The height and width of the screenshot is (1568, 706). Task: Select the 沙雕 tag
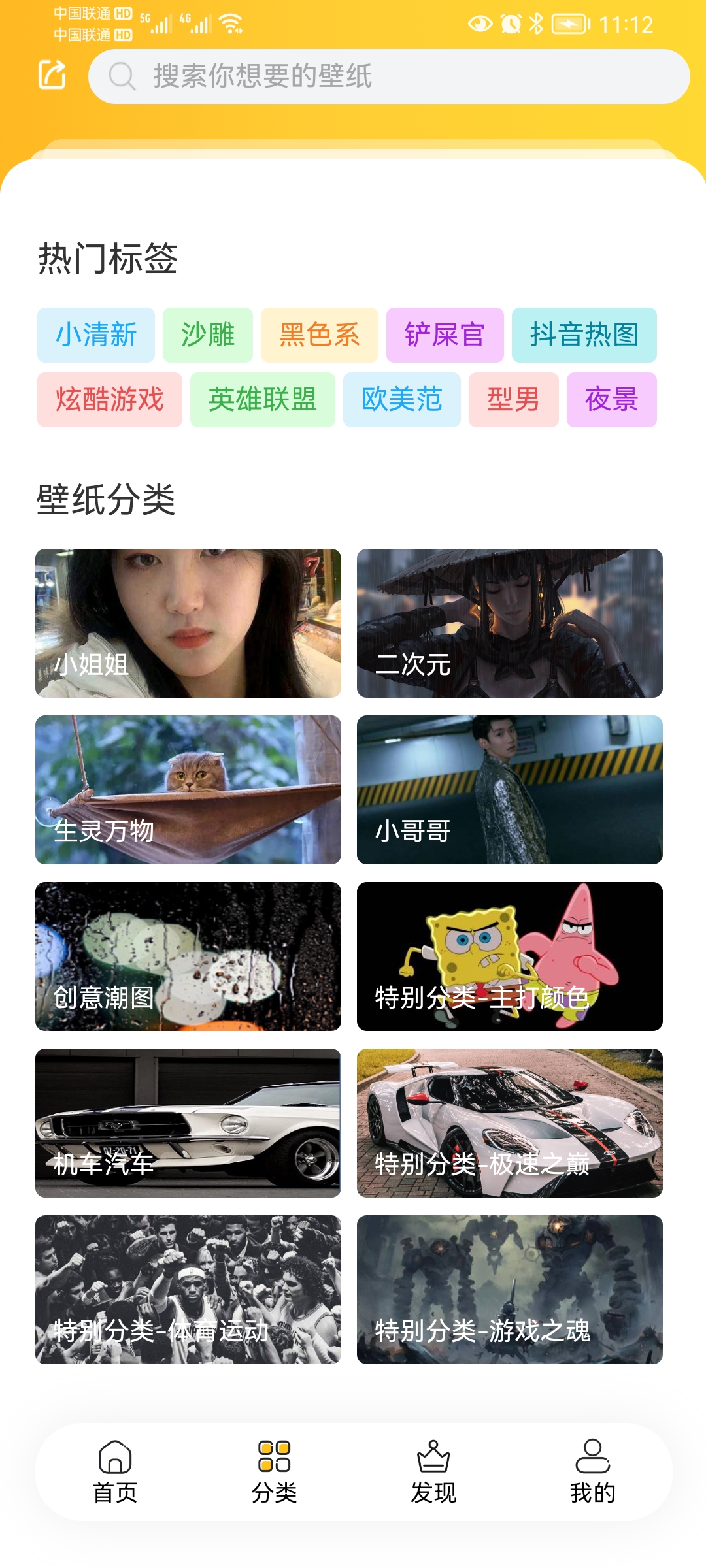click(208, 335)
